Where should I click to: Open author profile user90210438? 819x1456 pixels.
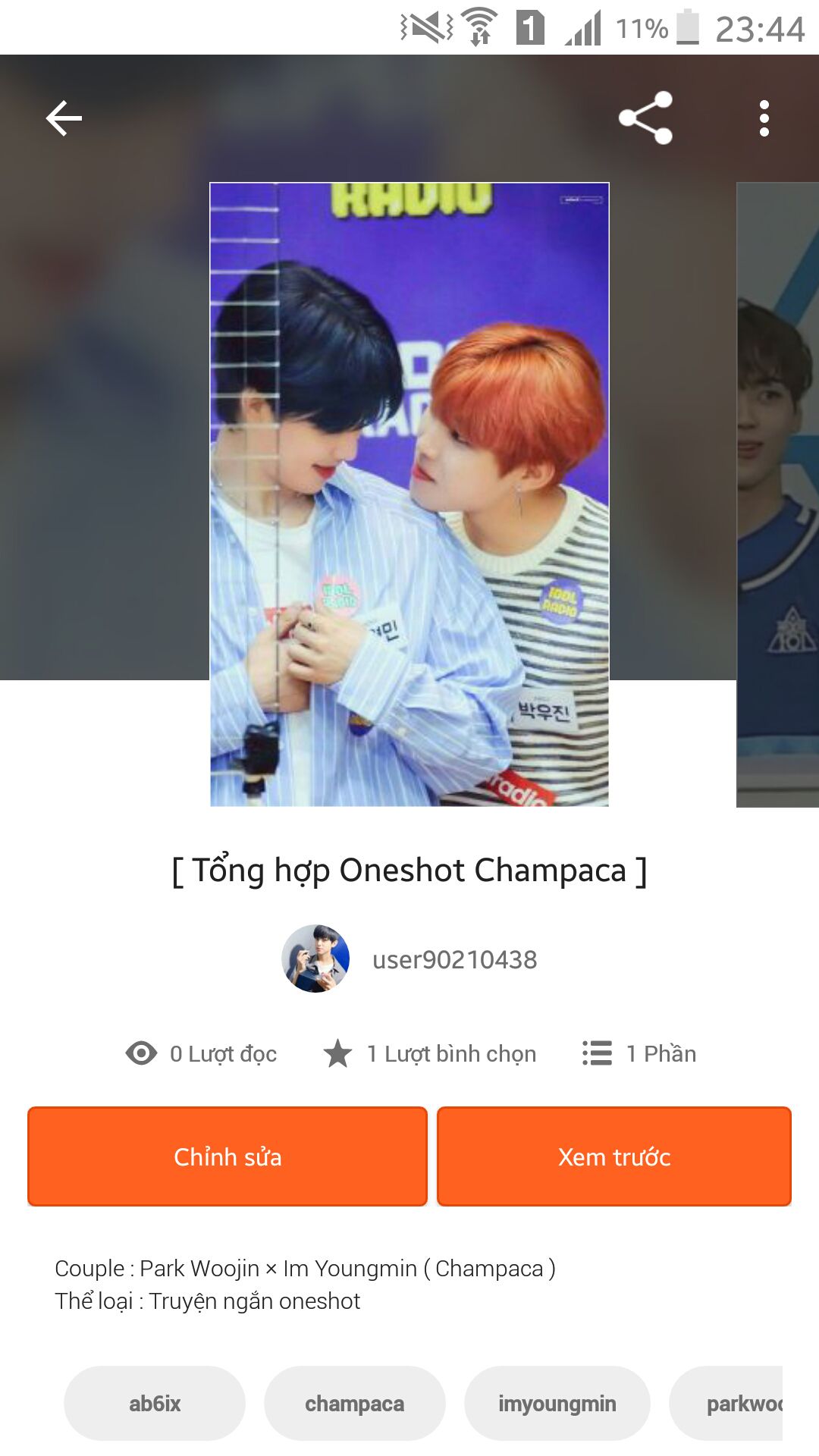(453, 959)
